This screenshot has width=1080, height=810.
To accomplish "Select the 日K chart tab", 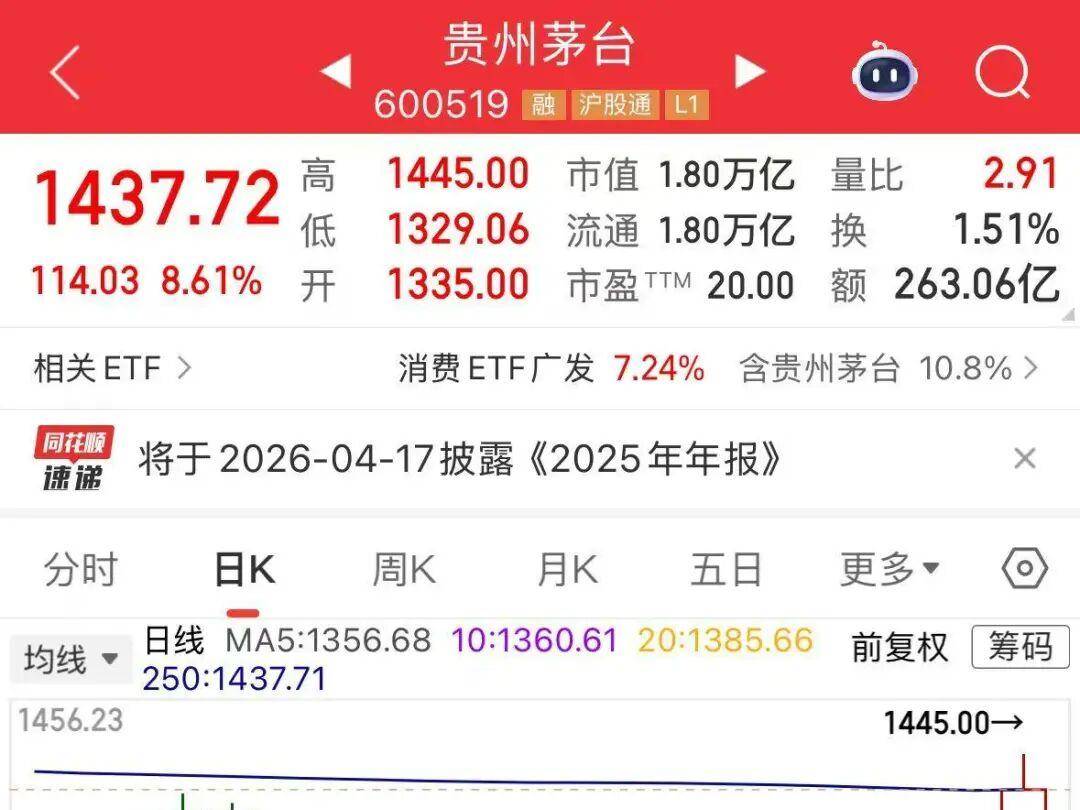I will [x=244, y=570].
